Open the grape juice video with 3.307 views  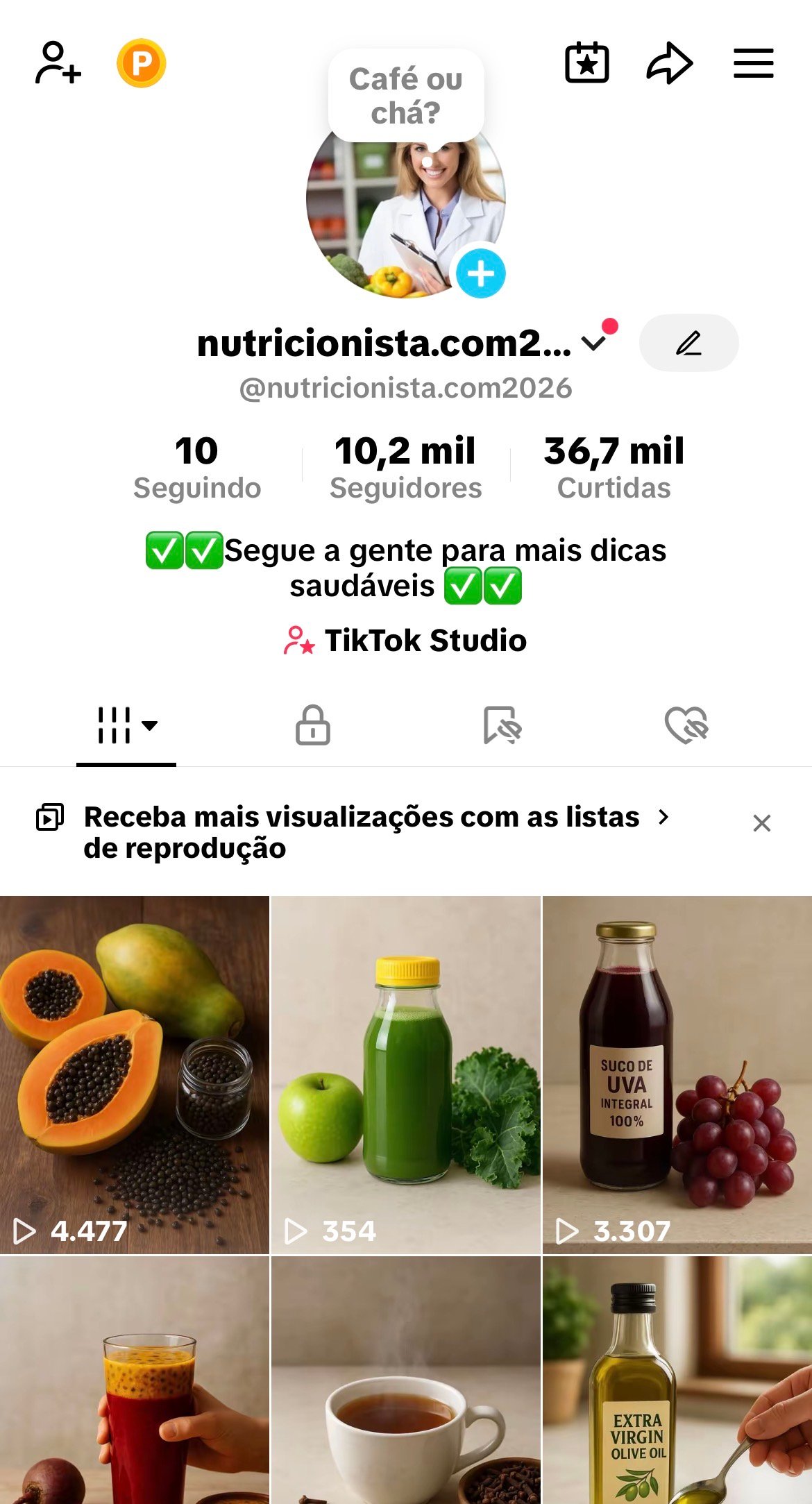point(677,1074)
